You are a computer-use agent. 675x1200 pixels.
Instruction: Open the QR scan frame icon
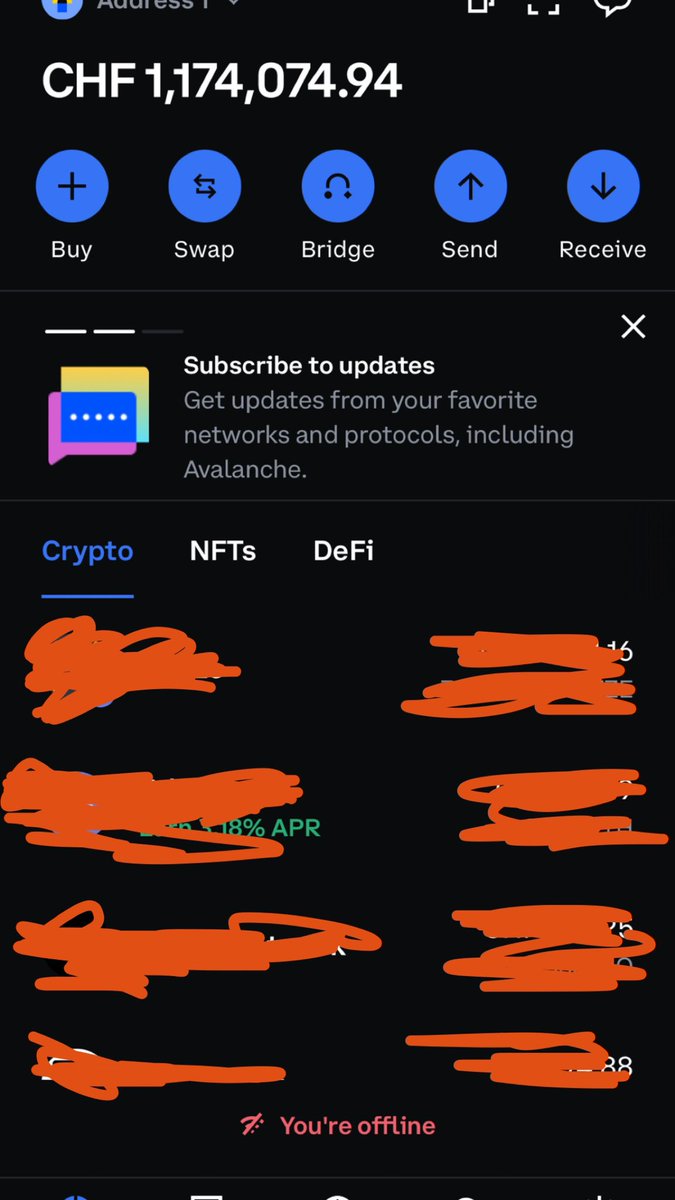pyautogui.click(x=543, y=5)
